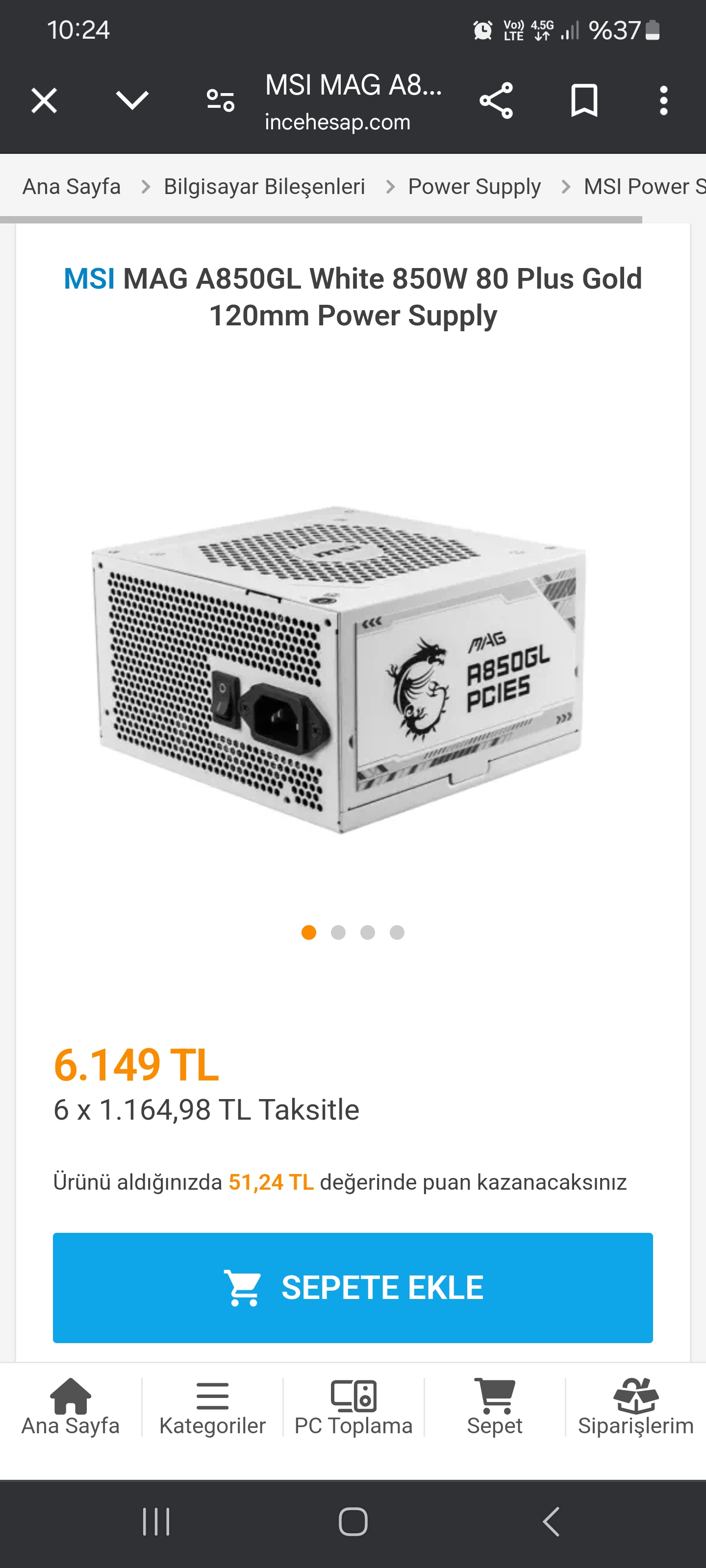Open Power Supply breadcrumb category
Viewport: 706px width, 1568px height.
(x=474, y=186)
